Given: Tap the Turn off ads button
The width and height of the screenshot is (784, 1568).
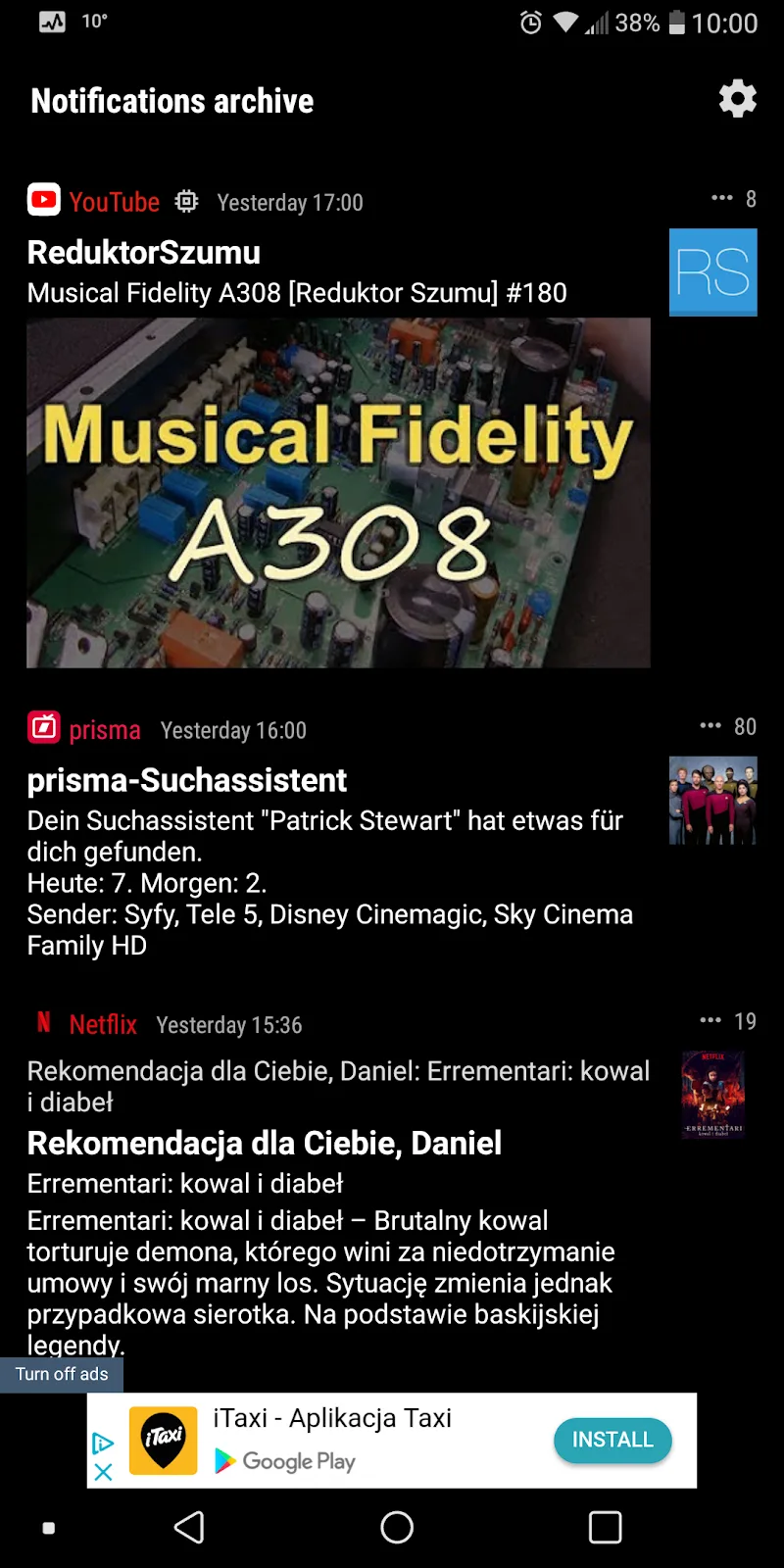Looking at the screenshot, I should click(x=62, y=1374).
